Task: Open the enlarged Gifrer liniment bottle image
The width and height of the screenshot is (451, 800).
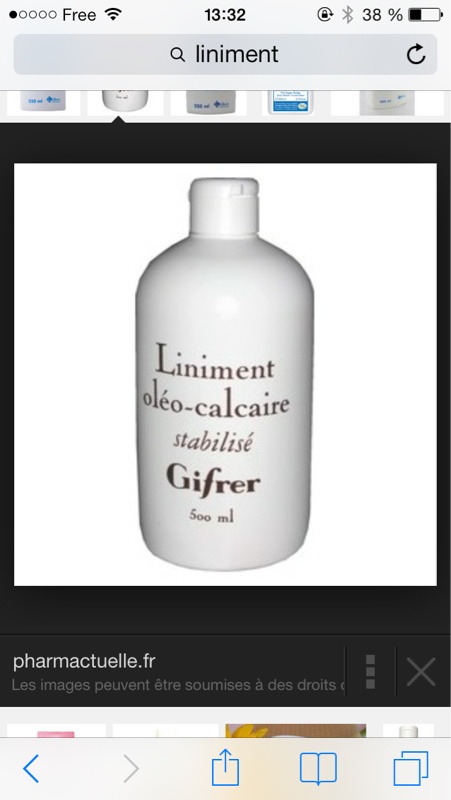Action: click(x=225, y=374)
